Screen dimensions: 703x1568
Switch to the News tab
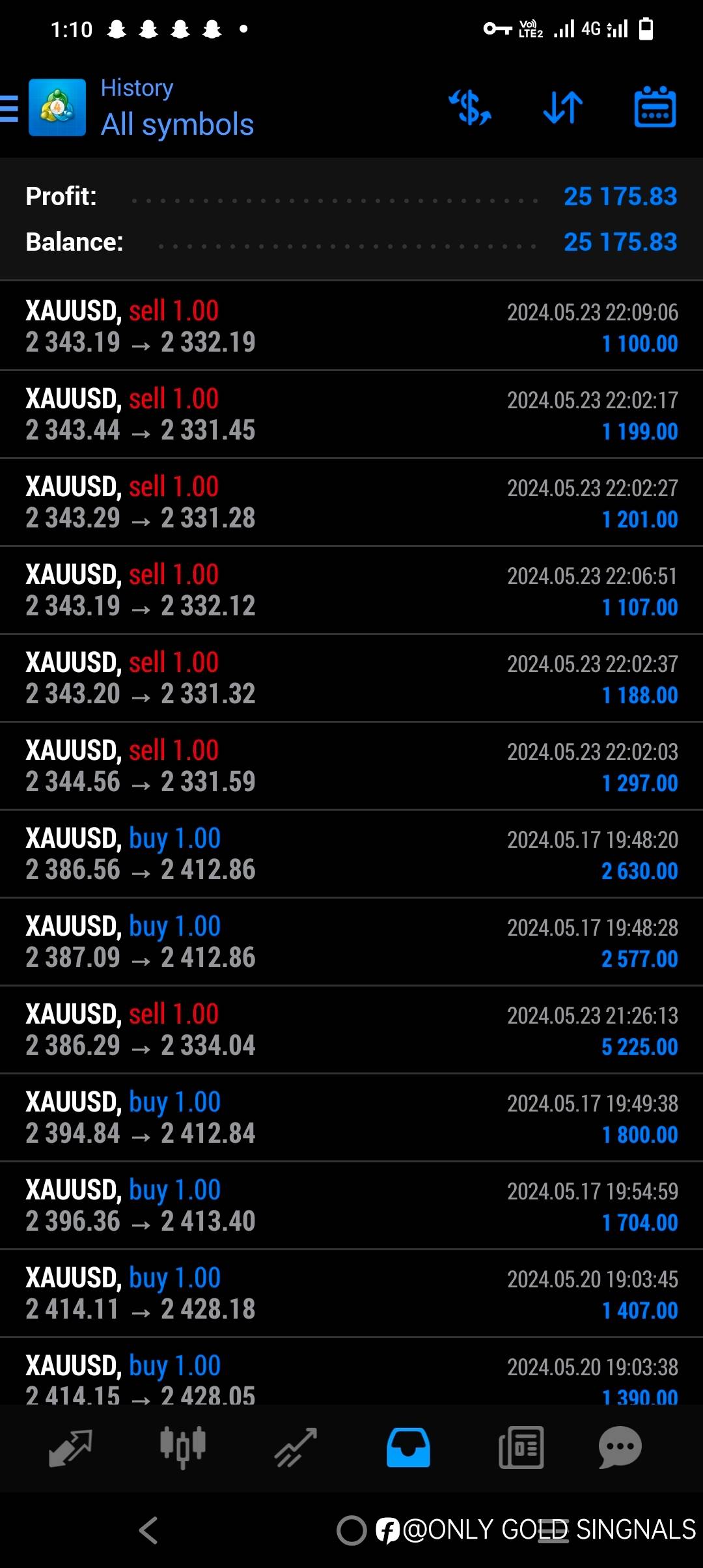[x=521, y=1448]
